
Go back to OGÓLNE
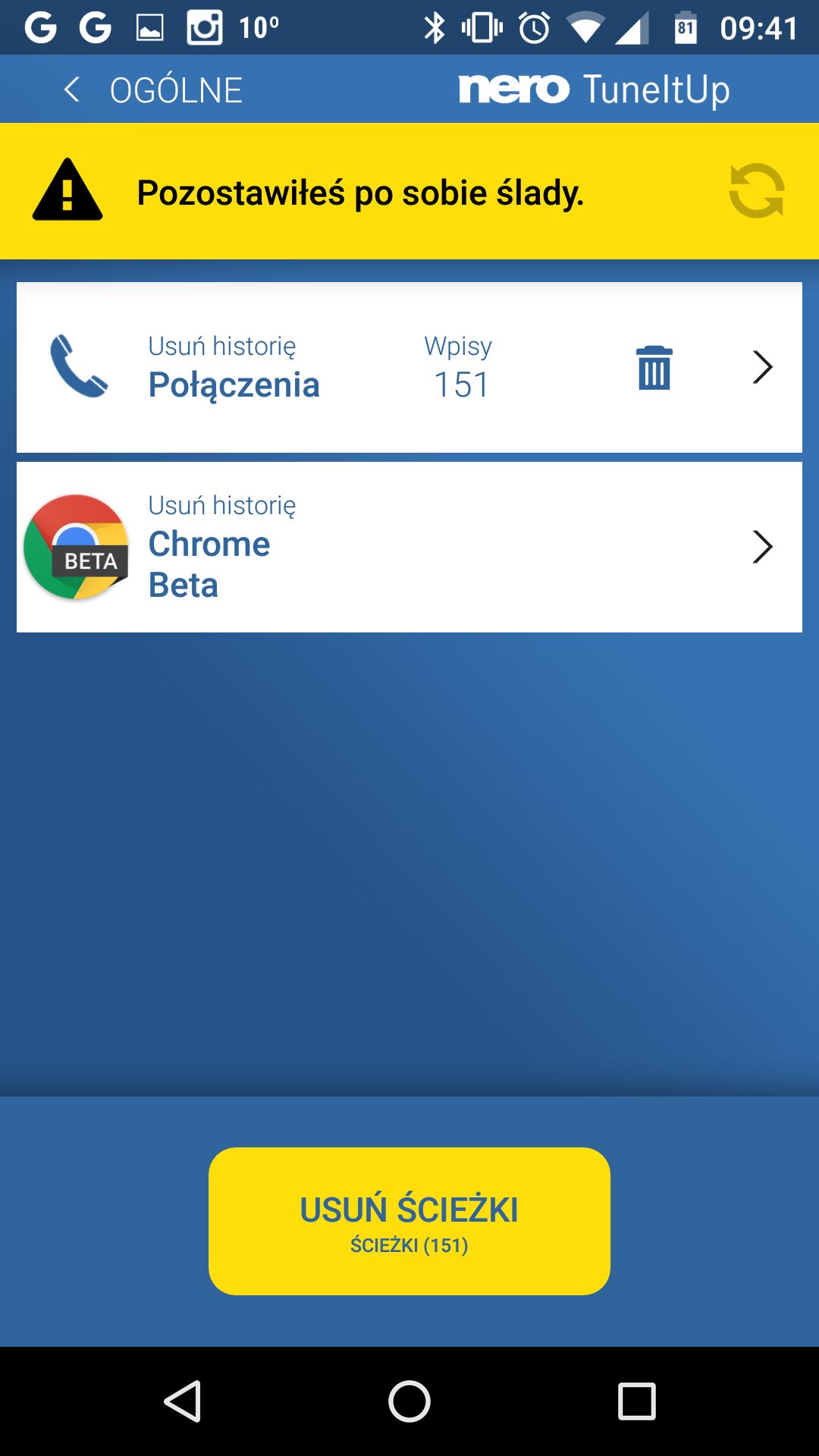(x=152, y=89)
